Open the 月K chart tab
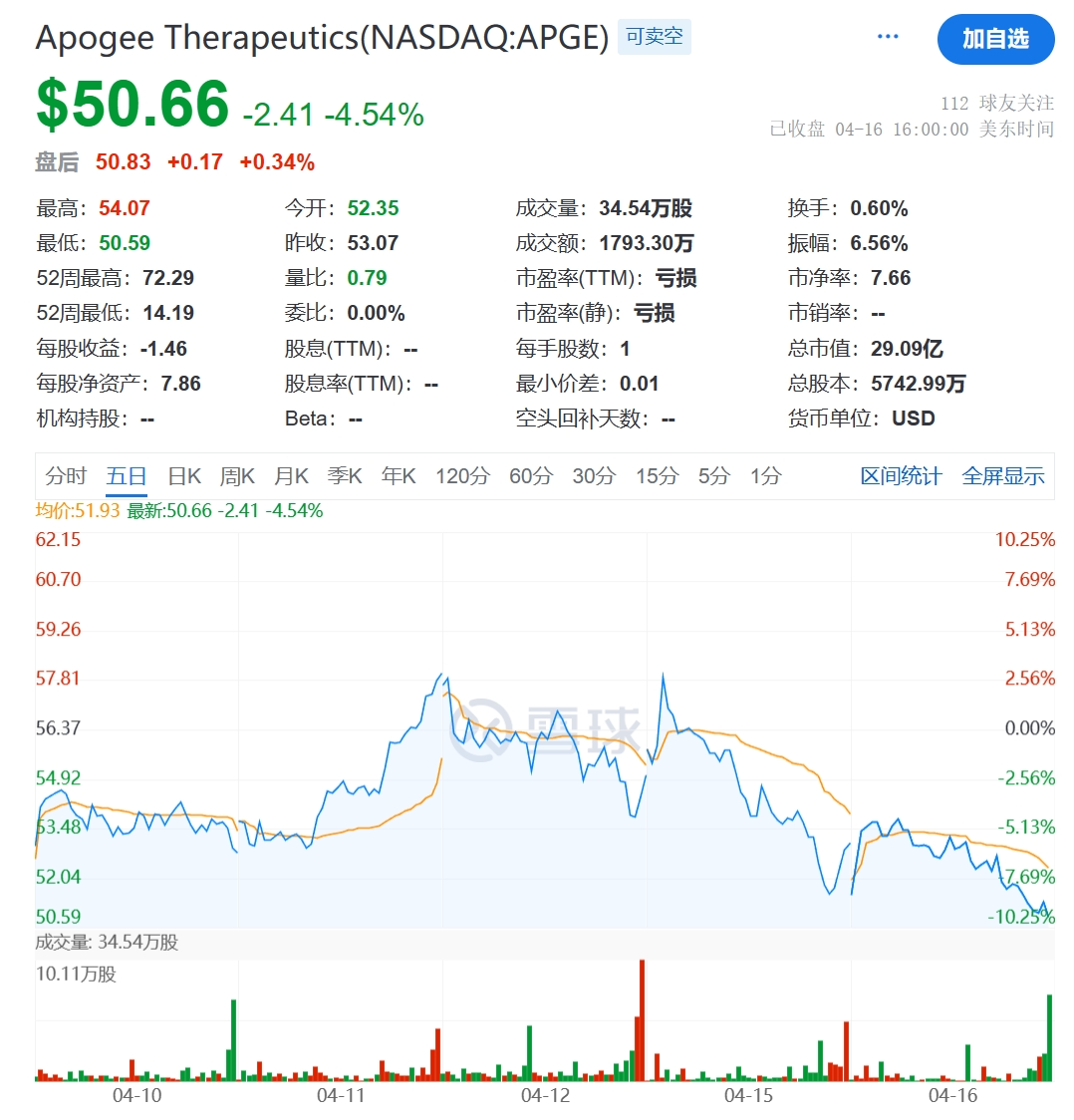The width and height of the screenshot is (1074, 1120). [x=291, y=476]
